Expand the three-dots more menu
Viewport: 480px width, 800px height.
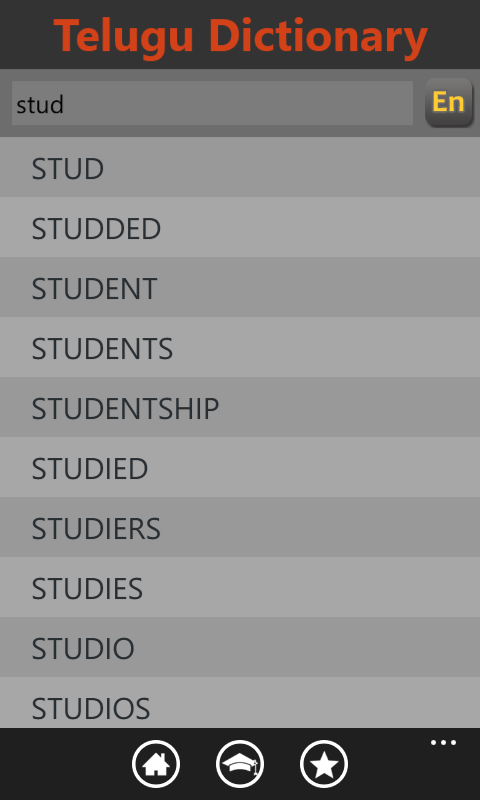pyautogui.click(x=443, y=743)
